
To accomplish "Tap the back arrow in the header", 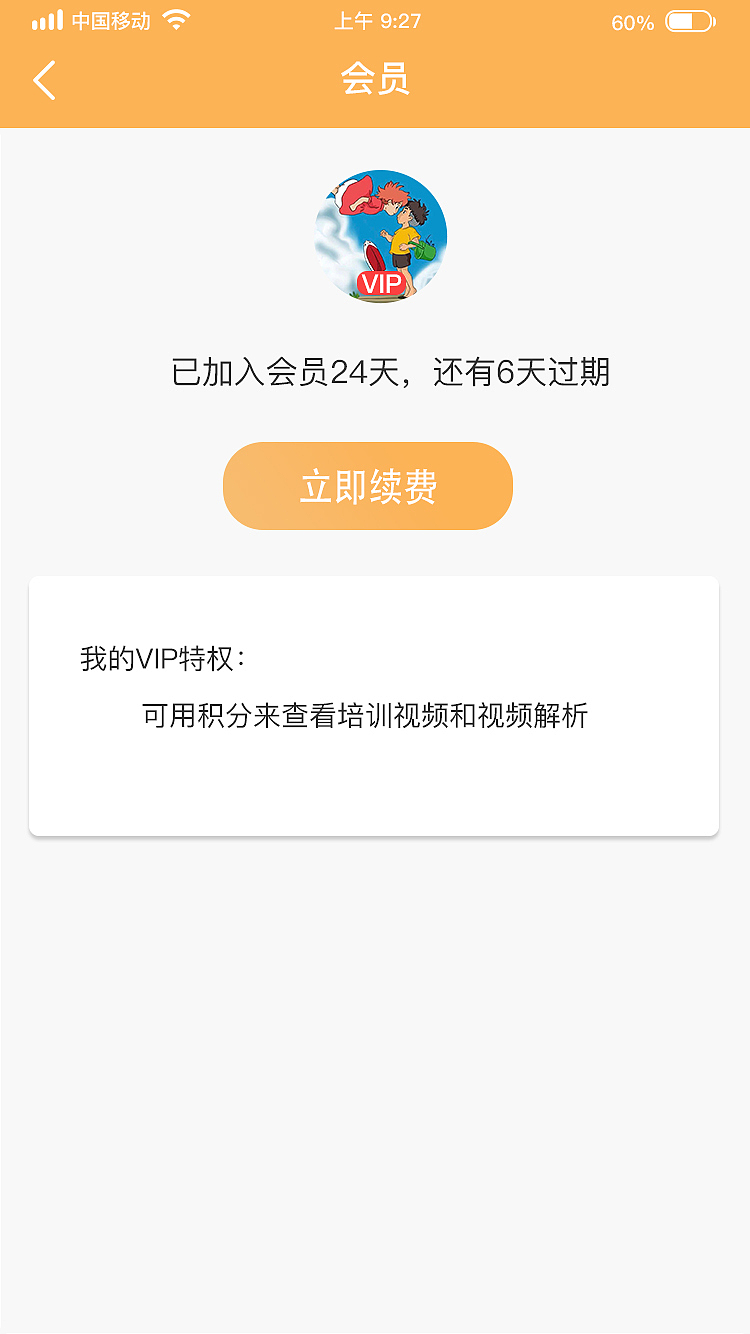I will click(44, 80).
